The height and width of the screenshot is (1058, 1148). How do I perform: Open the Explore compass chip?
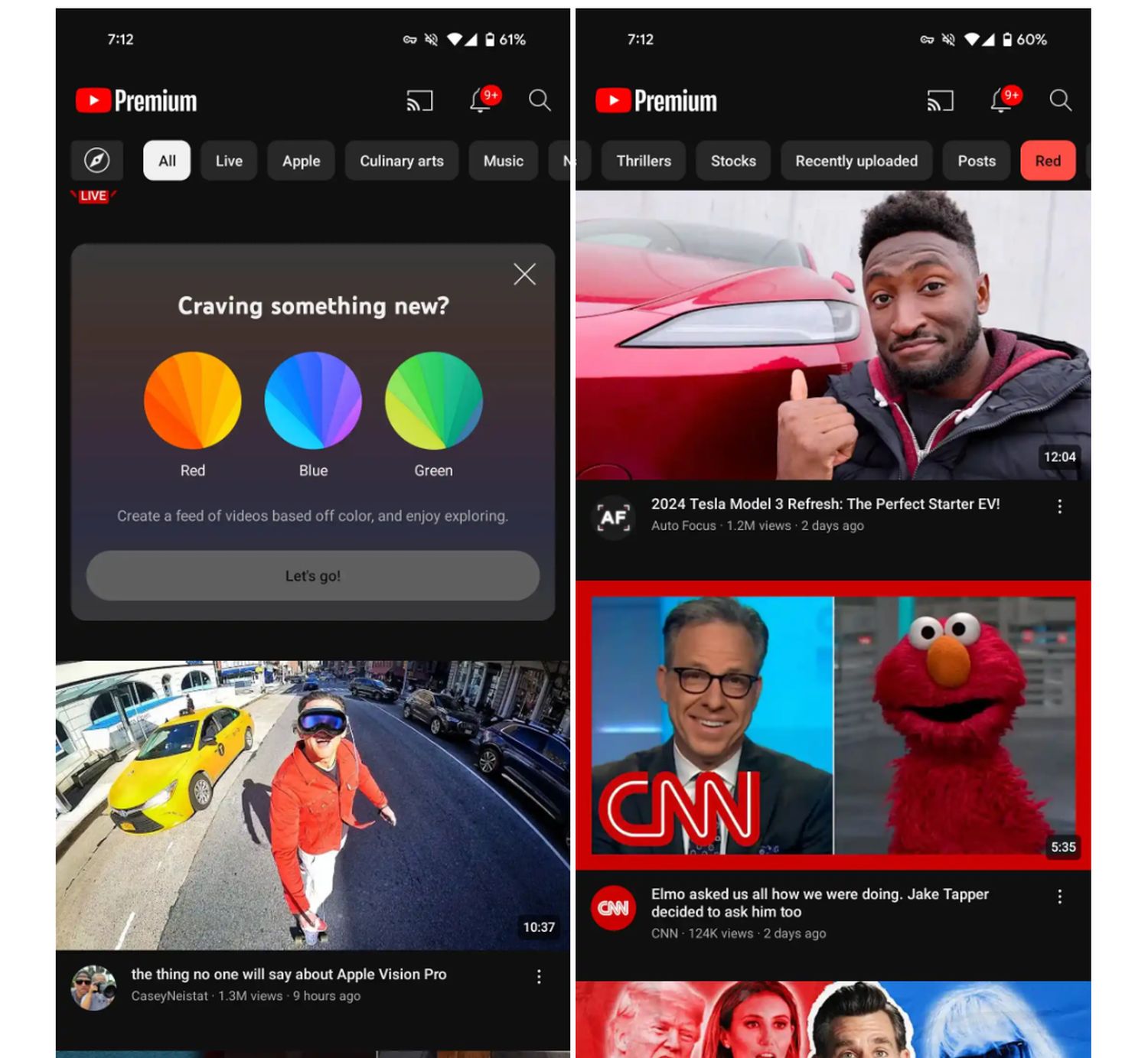tap(96, 161)
